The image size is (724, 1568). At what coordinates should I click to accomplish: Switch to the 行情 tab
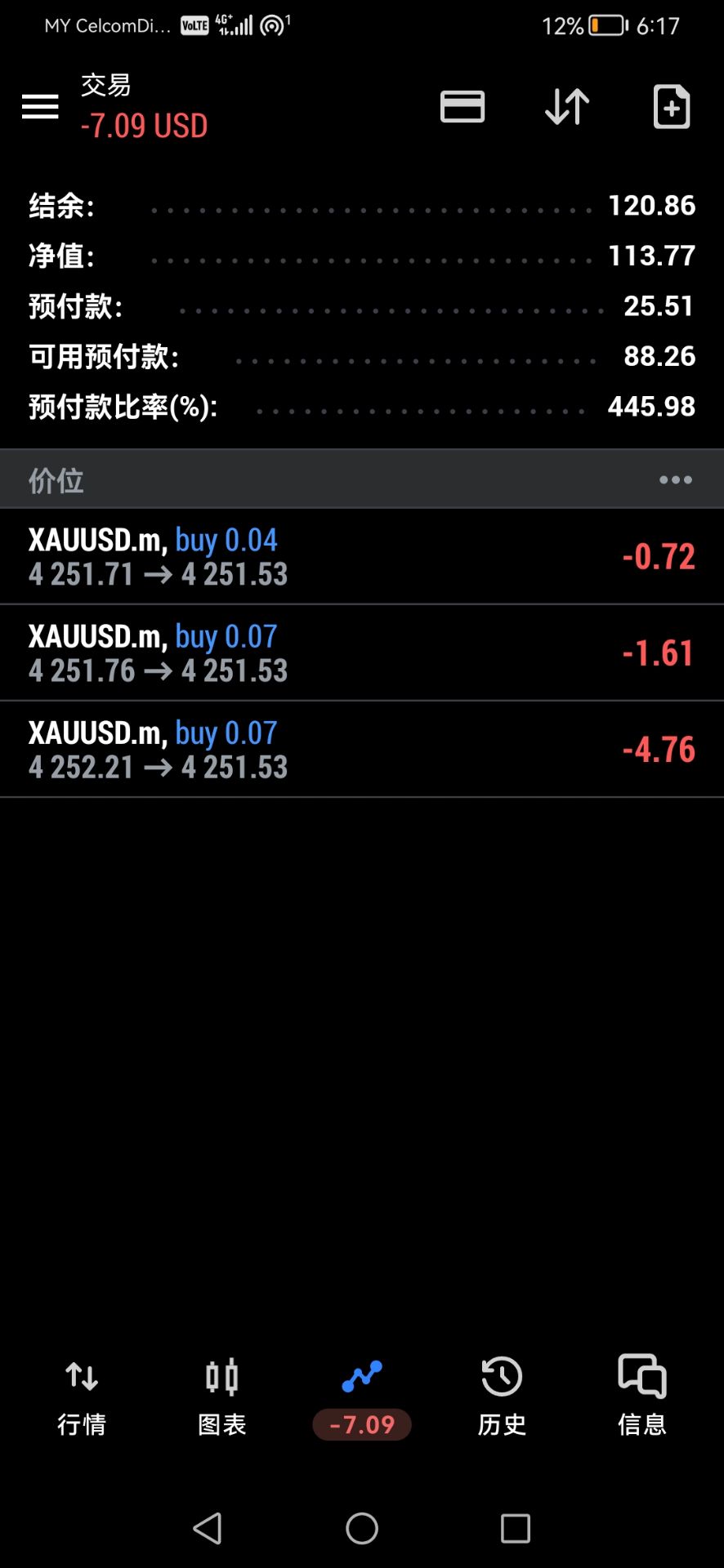pyautogui.click(x=82, y=1397)
